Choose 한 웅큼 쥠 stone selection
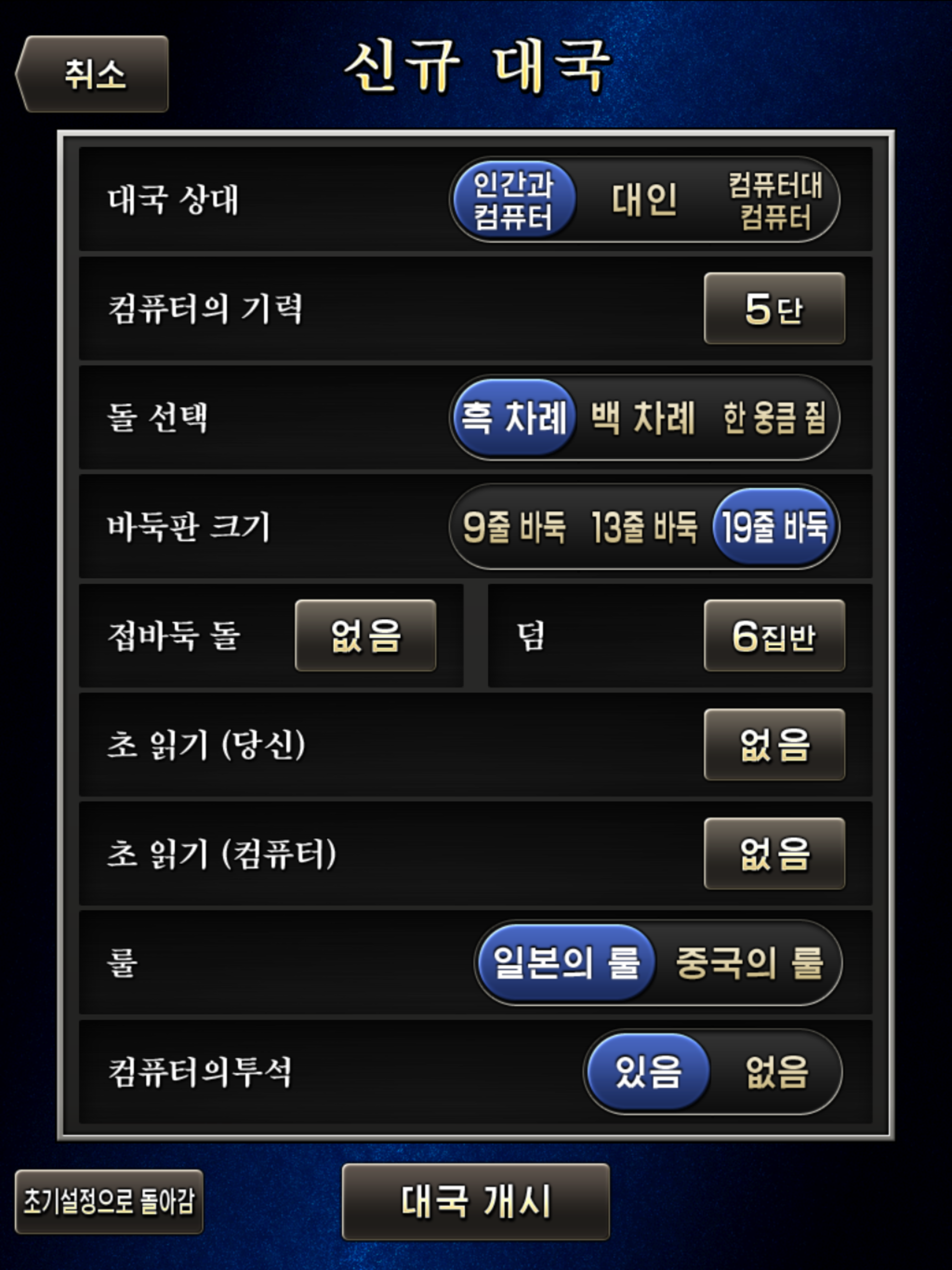 coord(774,417)
